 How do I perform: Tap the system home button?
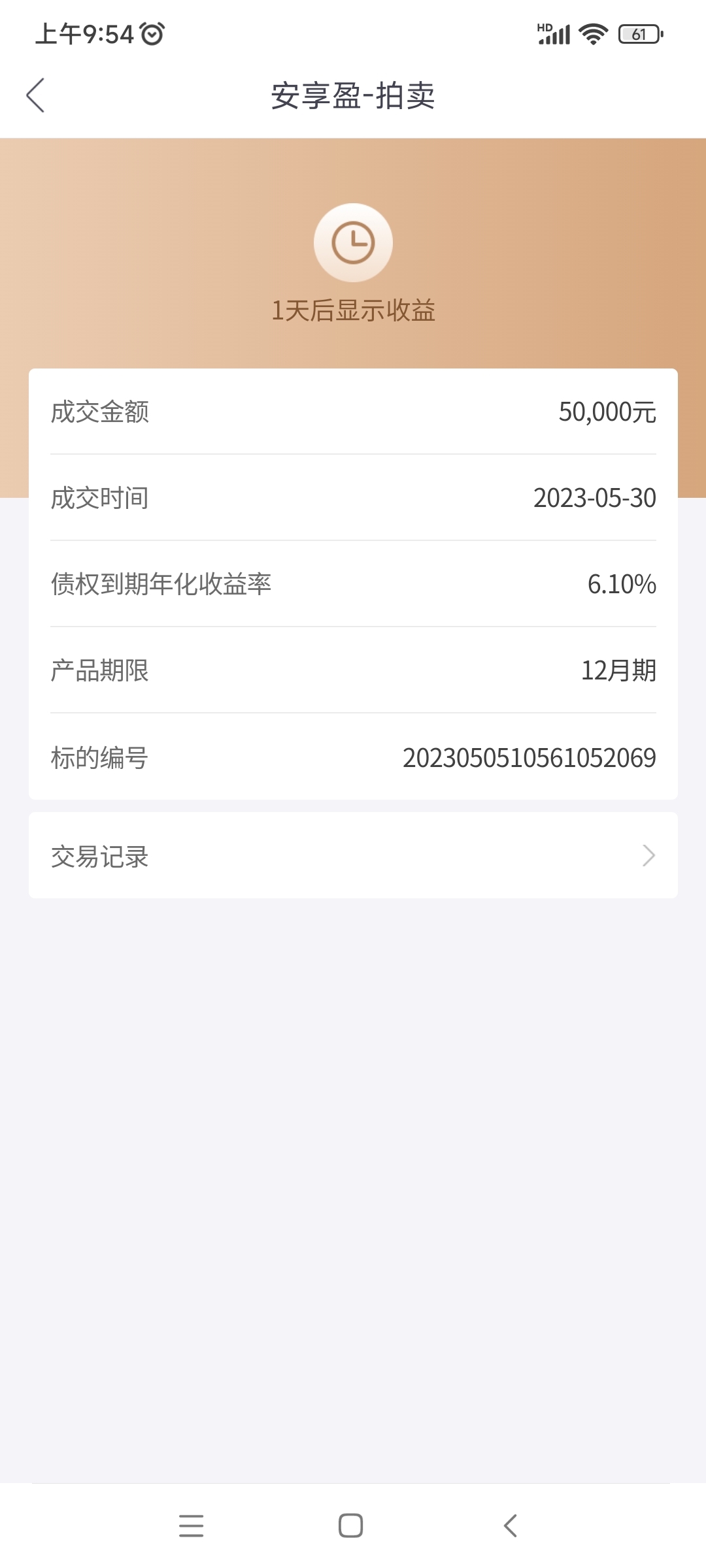point(351,1526)
